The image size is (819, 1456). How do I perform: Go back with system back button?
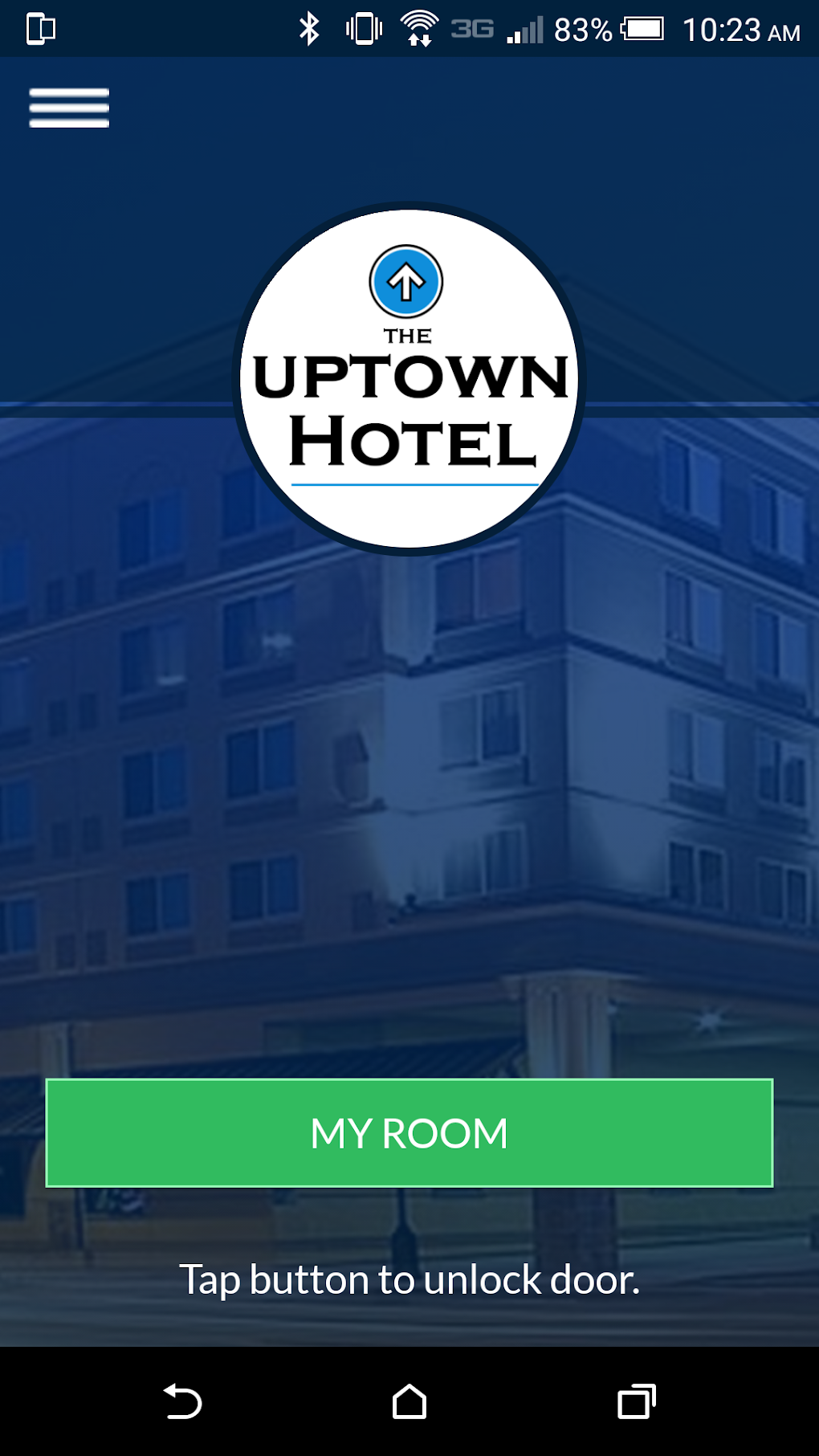pos(182,1402)
